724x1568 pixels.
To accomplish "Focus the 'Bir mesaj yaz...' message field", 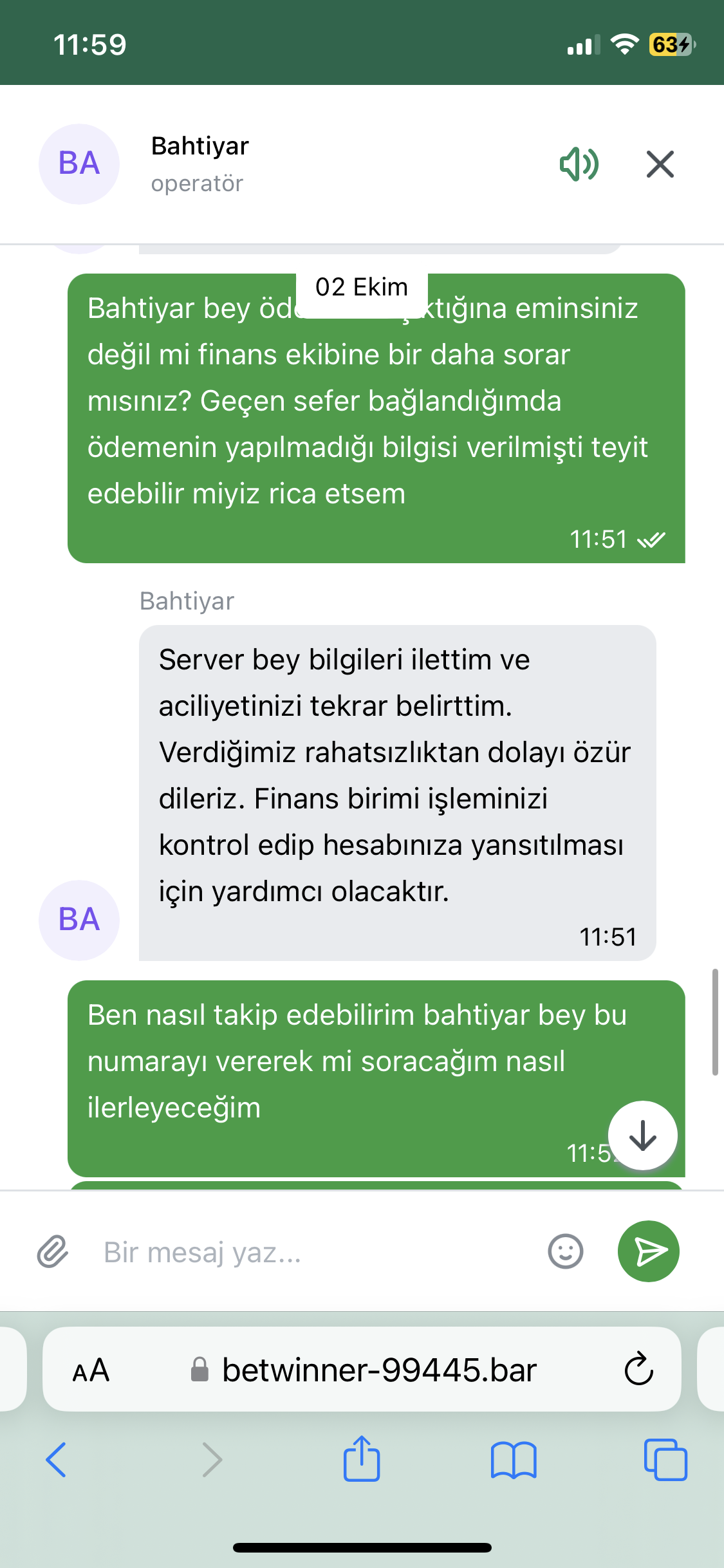I will 309,1253.
